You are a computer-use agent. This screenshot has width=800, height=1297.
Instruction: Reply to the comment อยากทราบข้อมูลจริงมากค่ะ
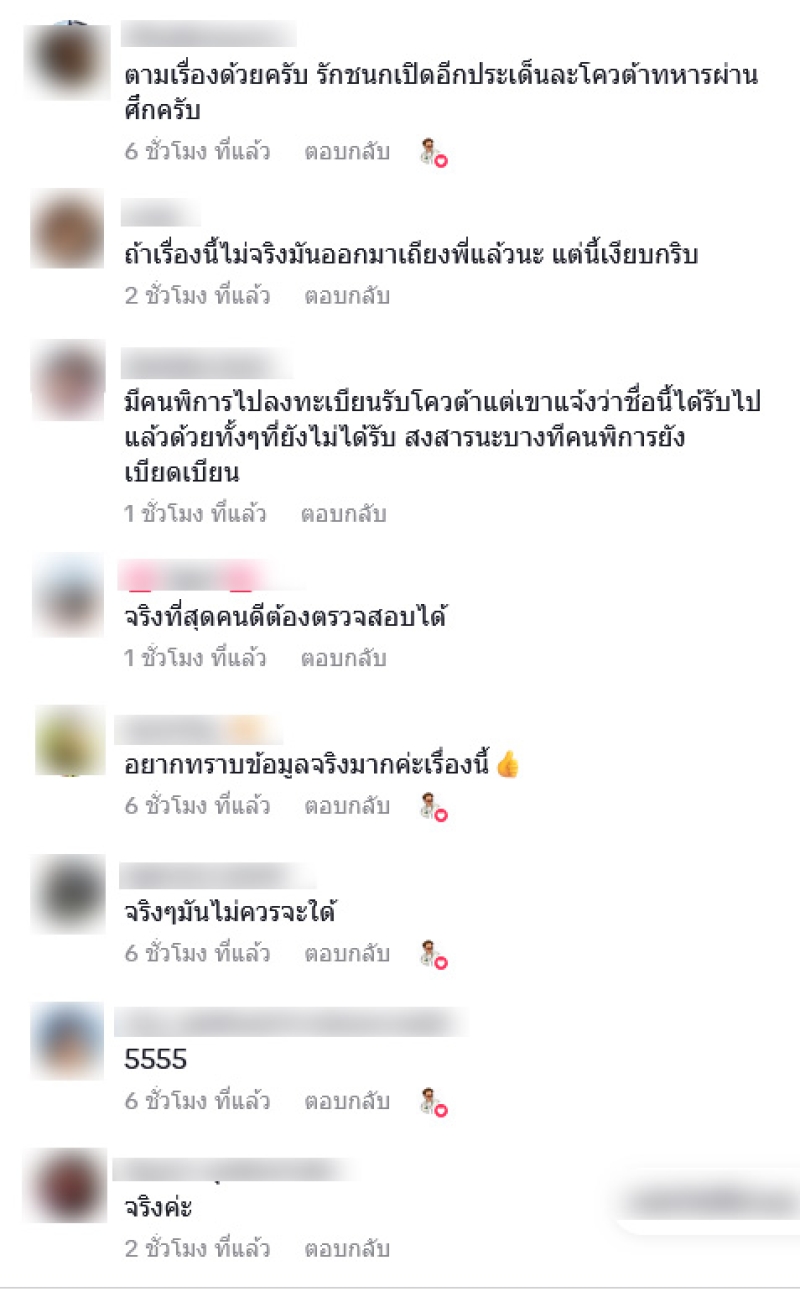tap(346, 806)
